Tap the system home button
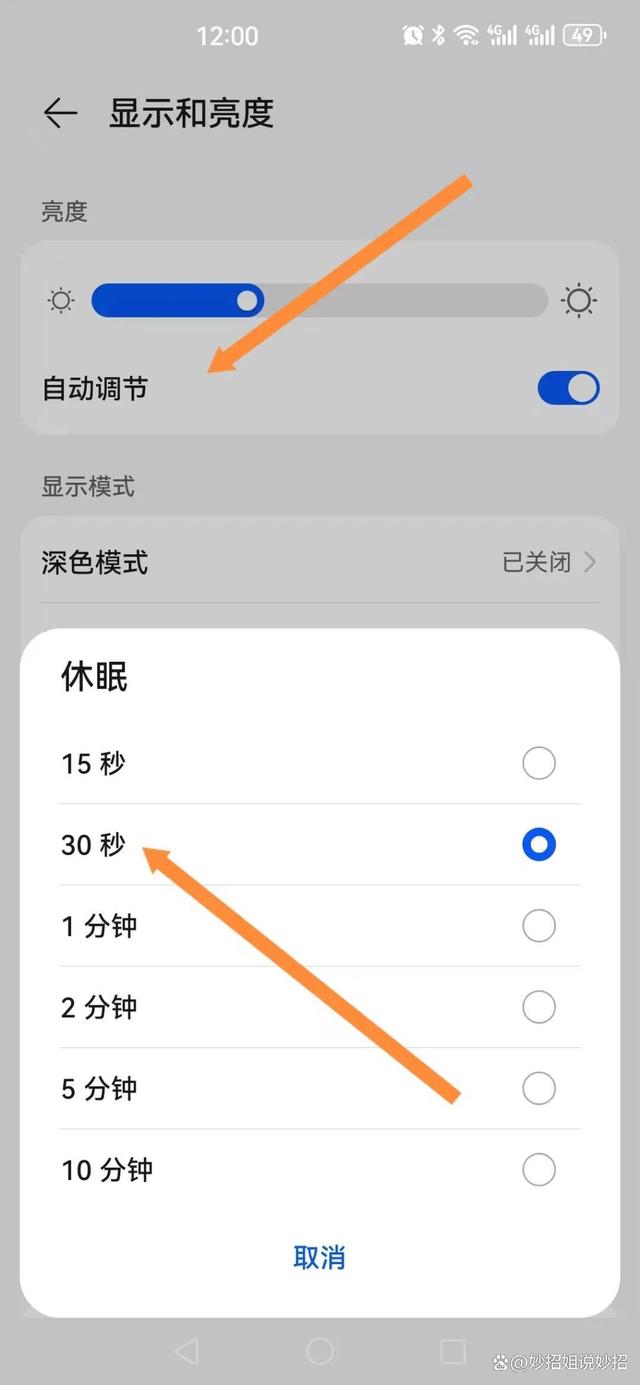 coord(319,1352)
